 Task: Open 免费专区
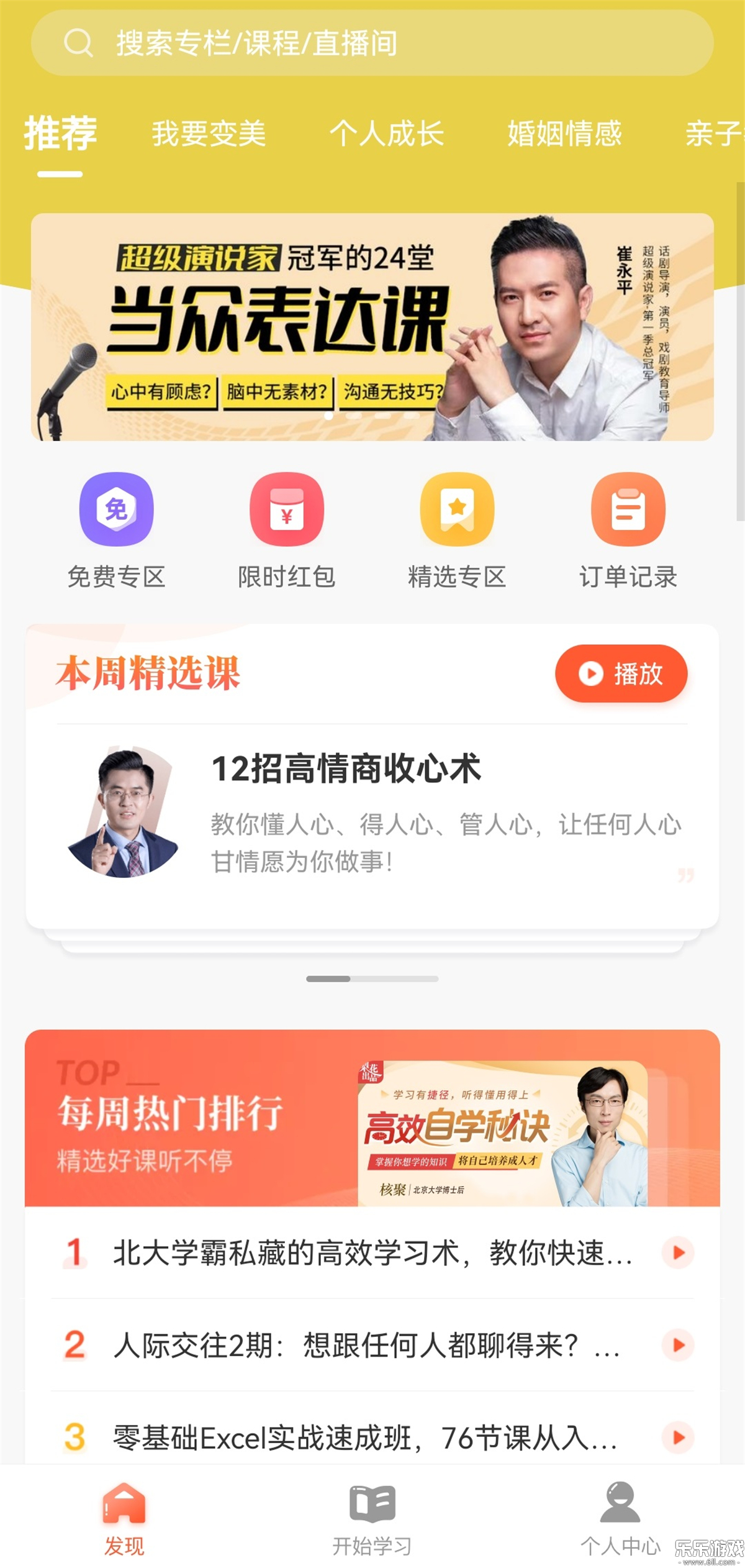(x=116, y=531)
